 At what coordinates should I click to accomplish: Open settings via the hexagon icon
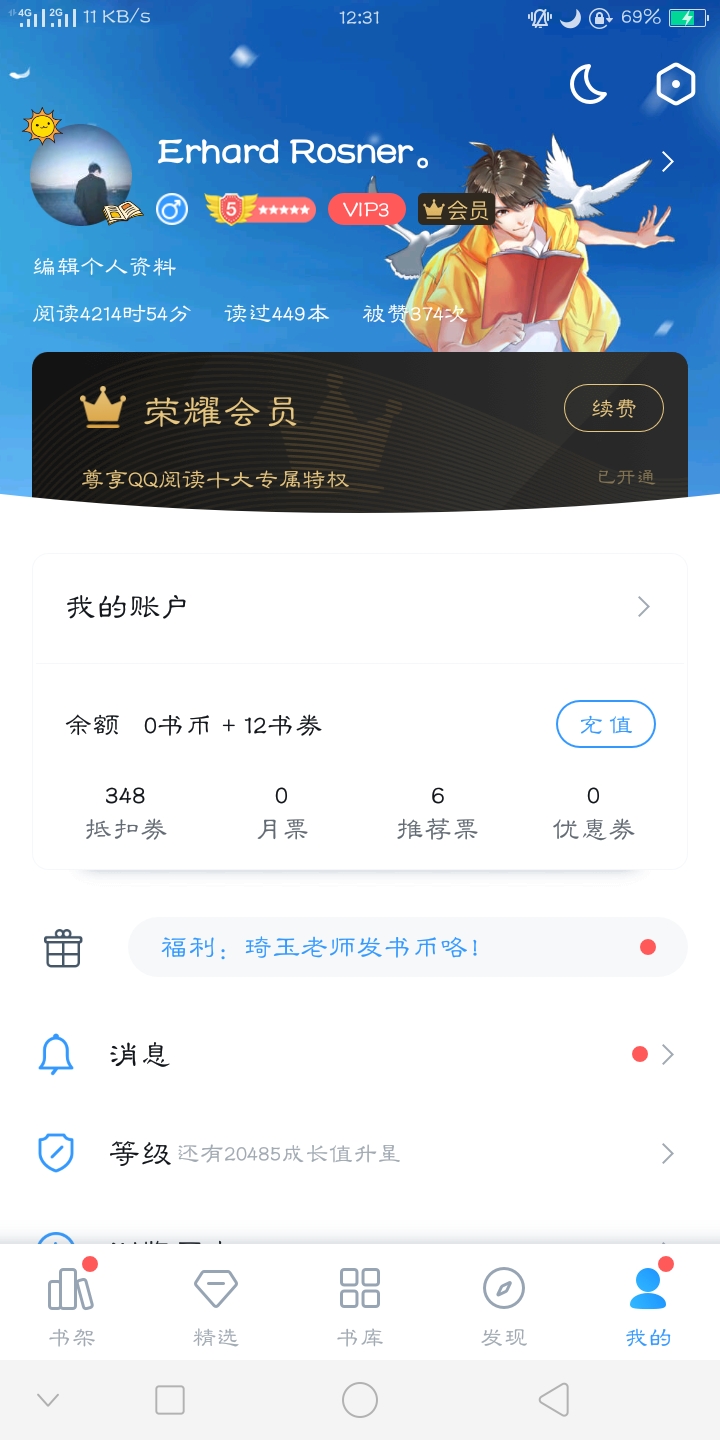coord(675,85)
